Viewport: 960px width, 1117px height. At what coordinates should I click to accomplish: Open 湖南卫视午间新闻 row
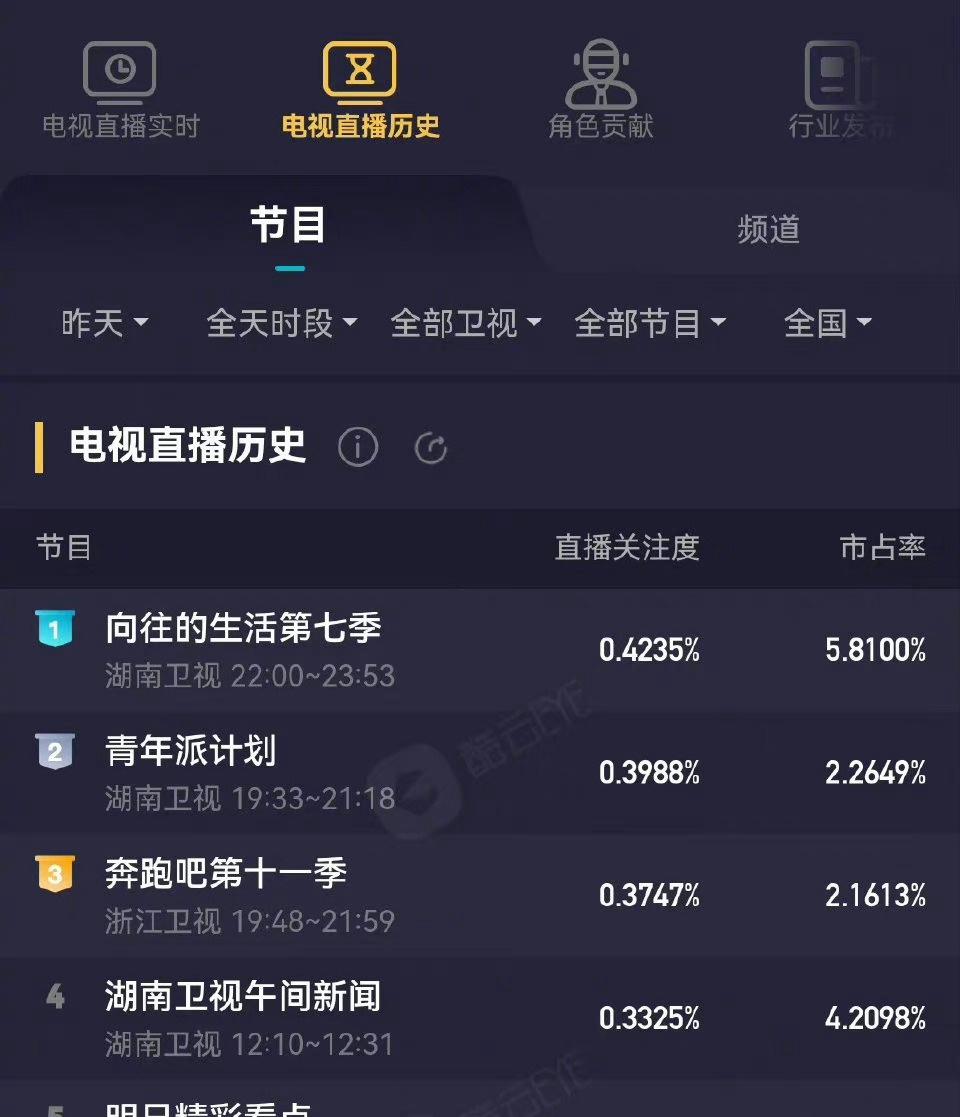coord(480,1018)
